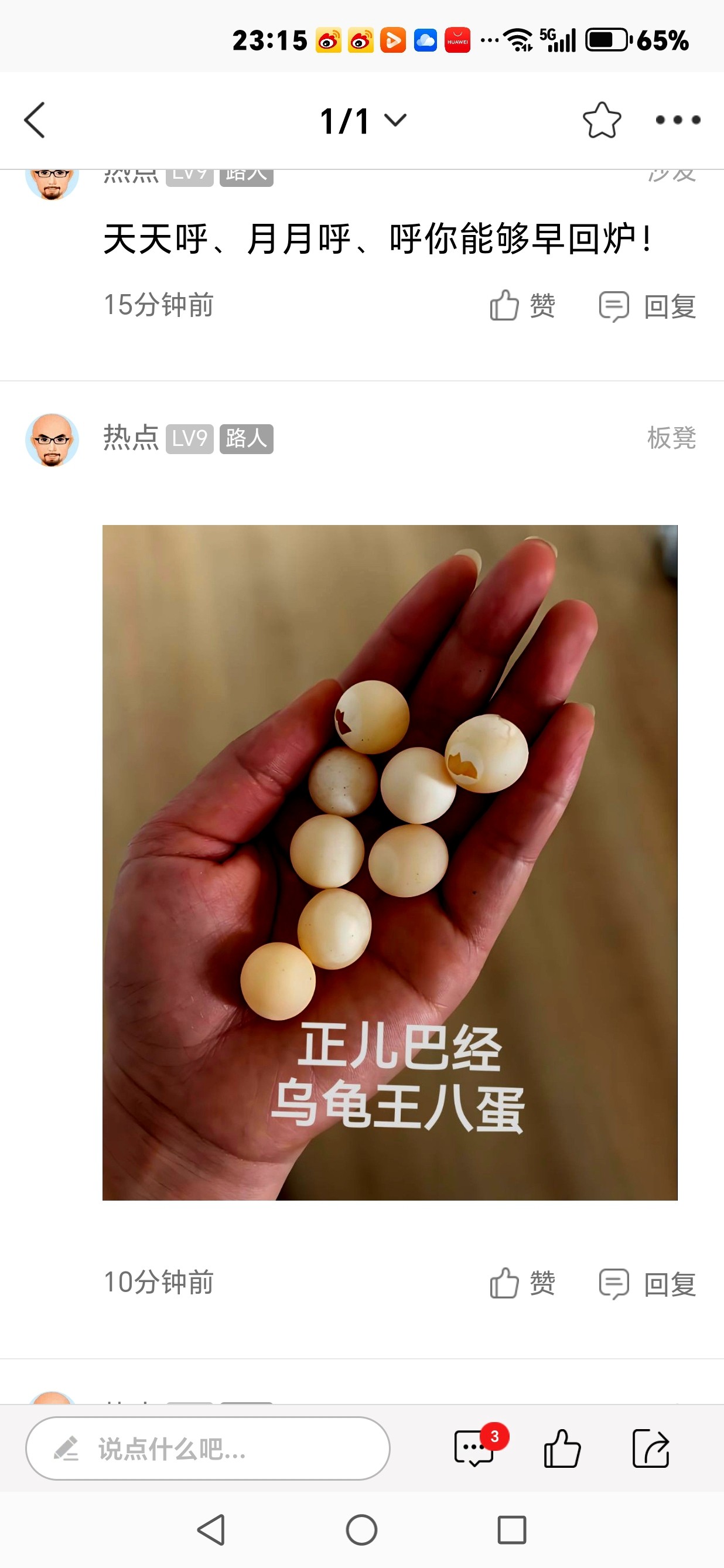Like this post from the bottom bar

click(x=562, y=1448)
